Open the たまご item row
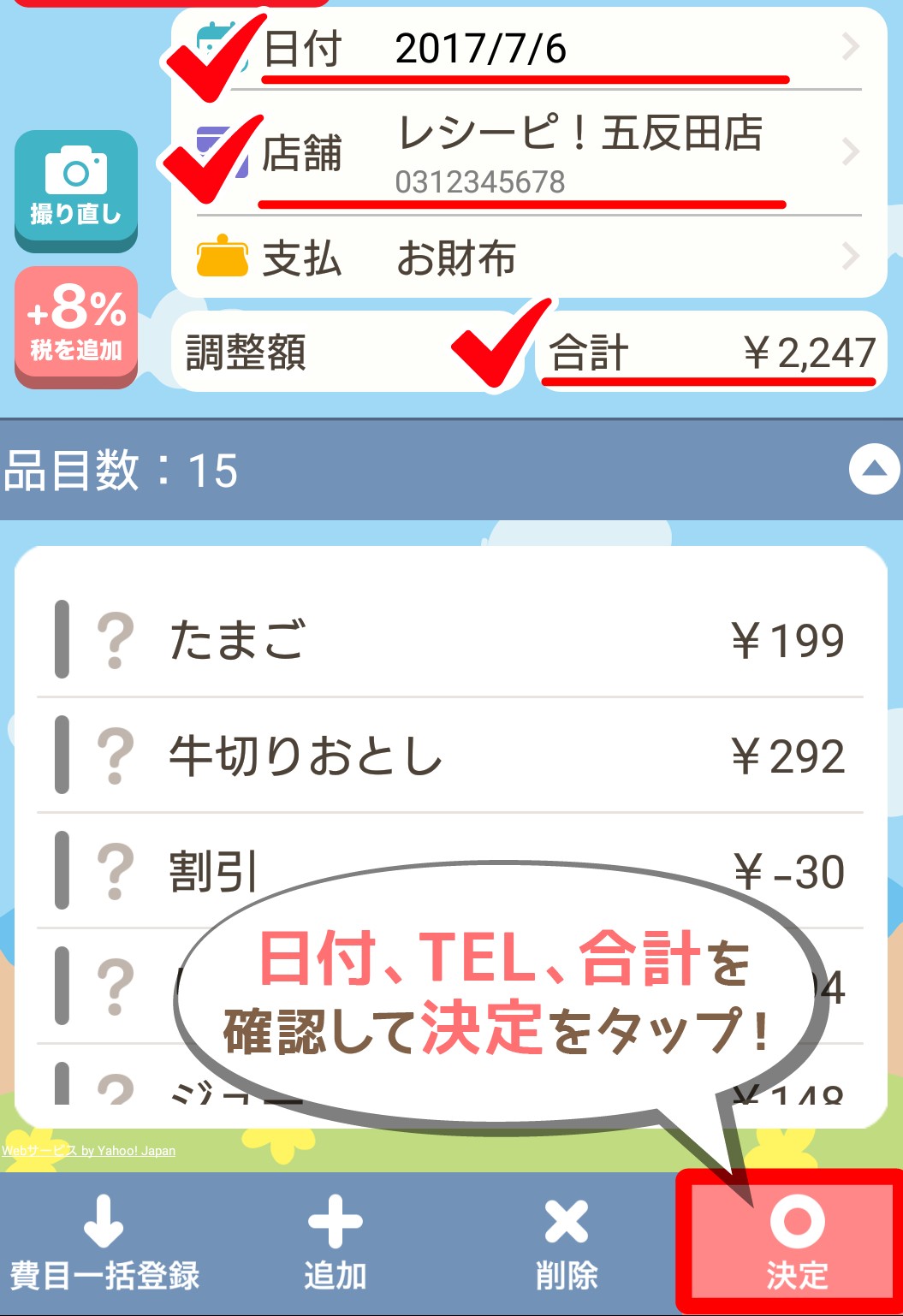This screenshot has height=1316, width=903. point(450,640)
